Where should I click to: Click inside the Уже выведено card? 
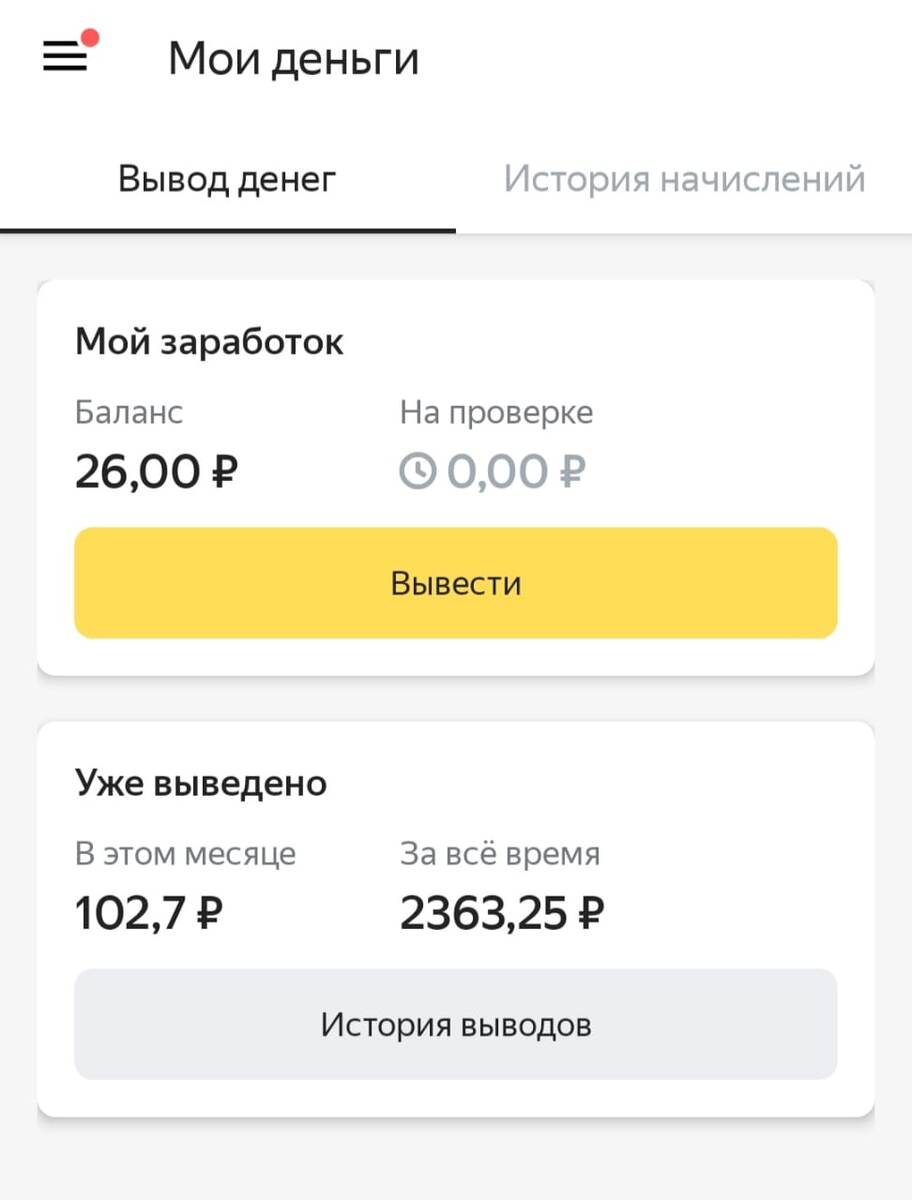(700, 790)
